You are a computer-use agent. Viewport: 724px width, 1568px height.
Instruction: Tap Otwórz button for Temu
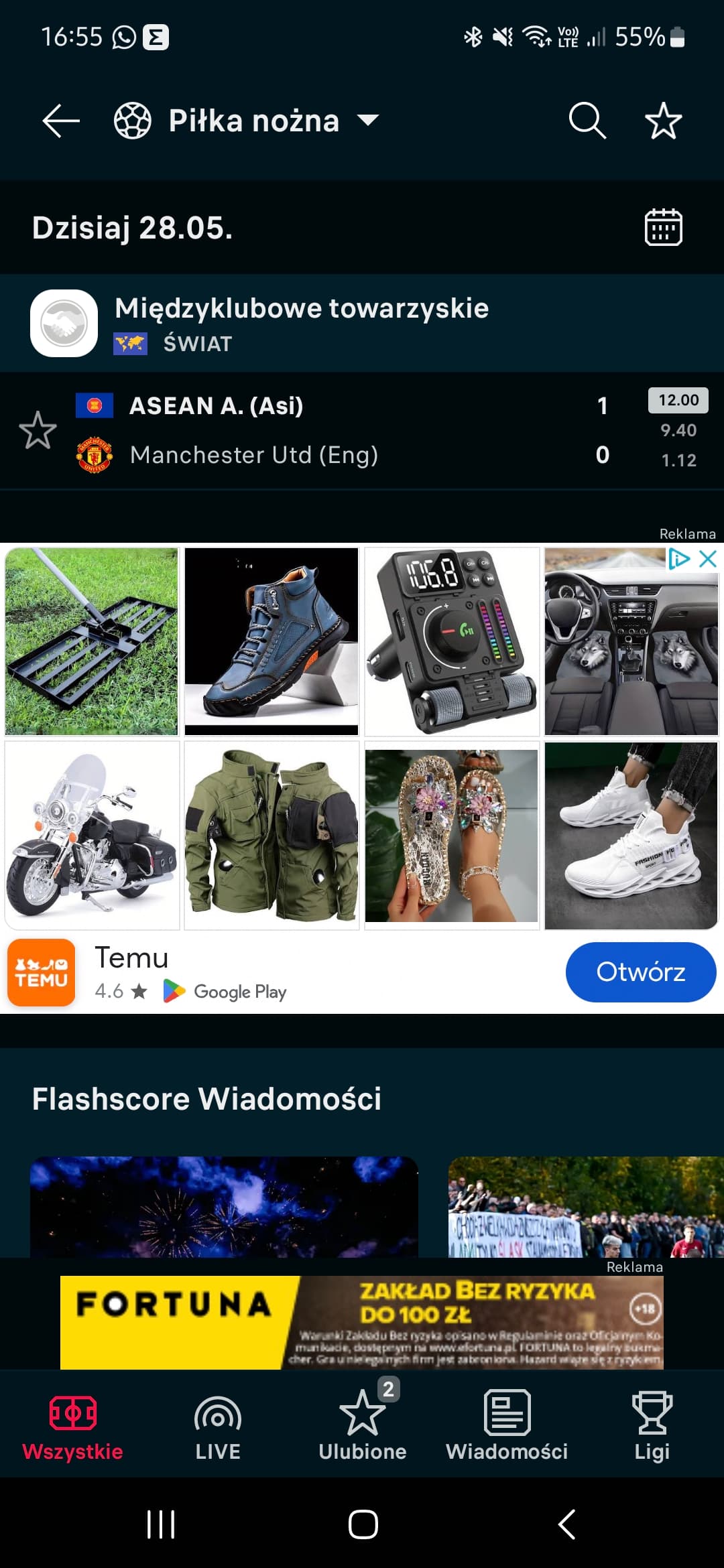(641, 972)
